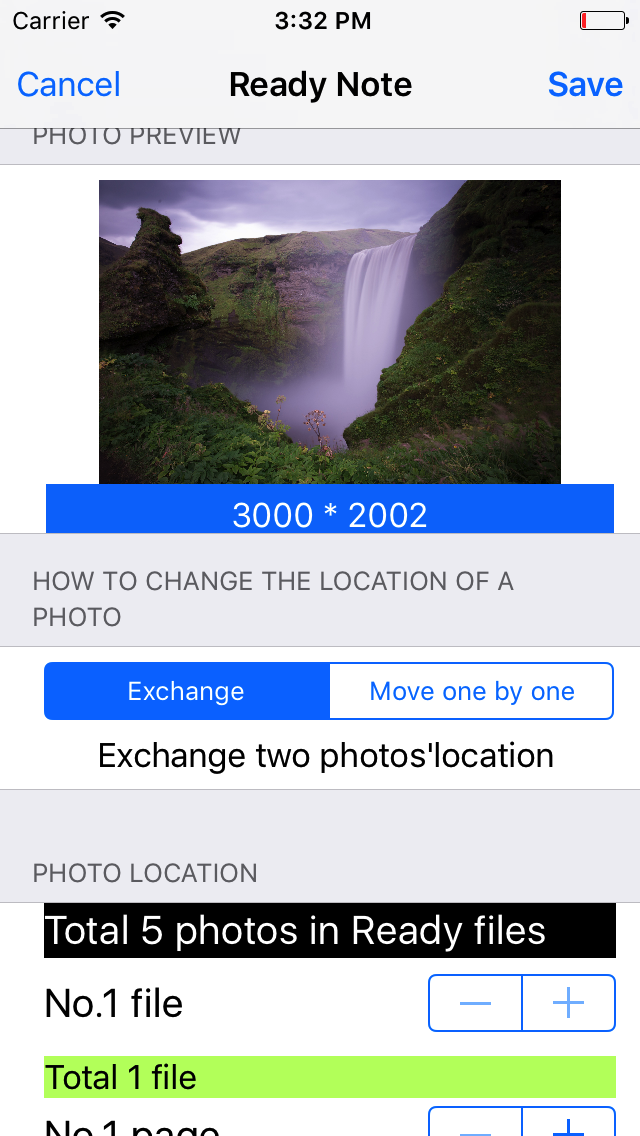This screenshot has width=640, height=1136.
Task: Decrease the No.1 page number
Action: pyautogui.click(x=476, y=1124)
